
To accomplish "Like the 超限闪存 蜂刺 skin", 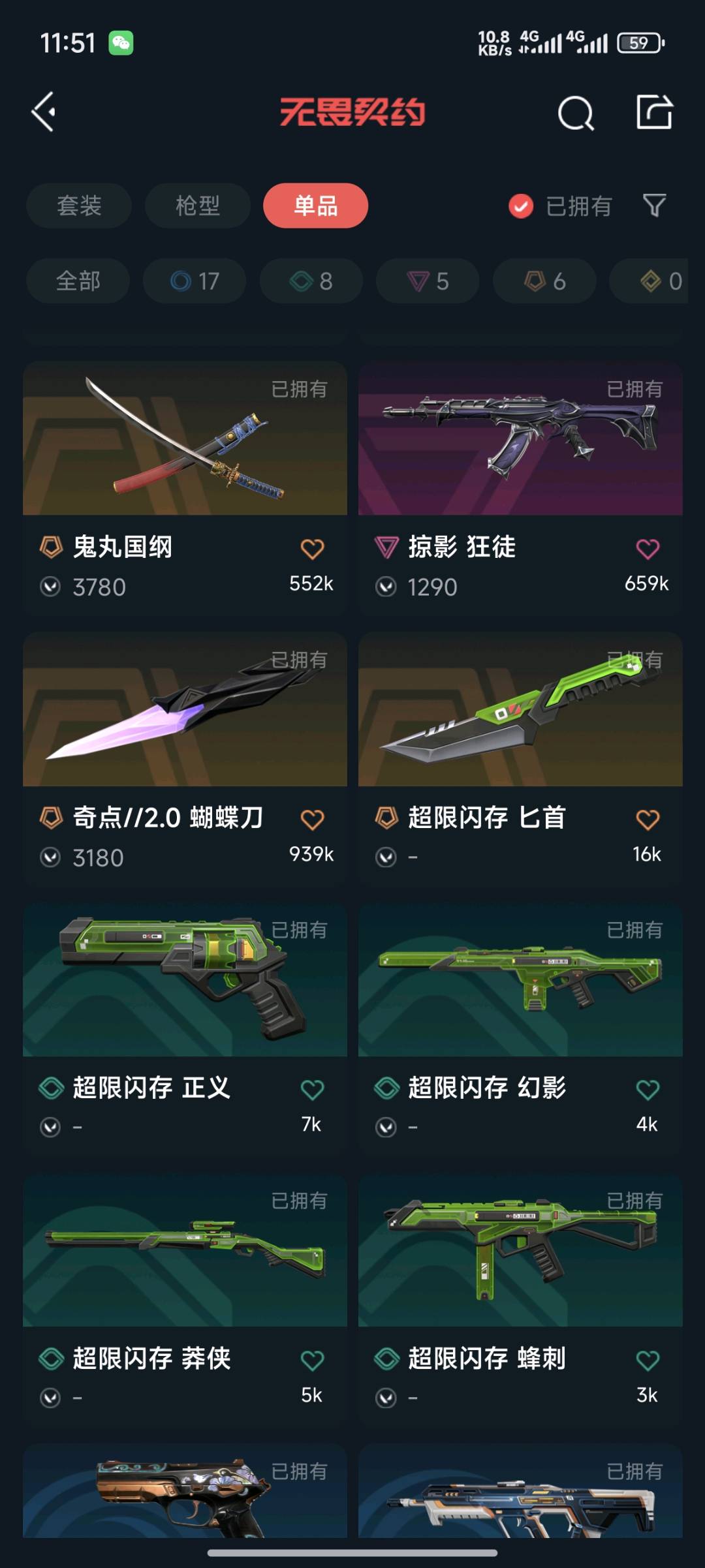I will click(x=647, y=1360).
